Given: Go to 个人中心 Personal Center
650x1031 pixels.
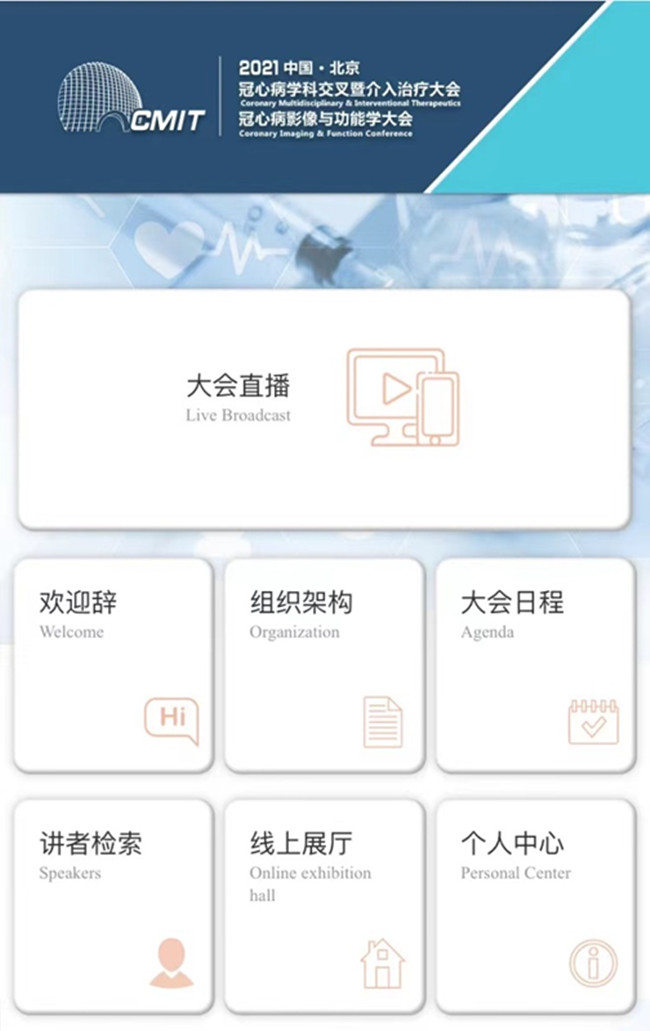Looking at the screenshot, I should 535,905.
